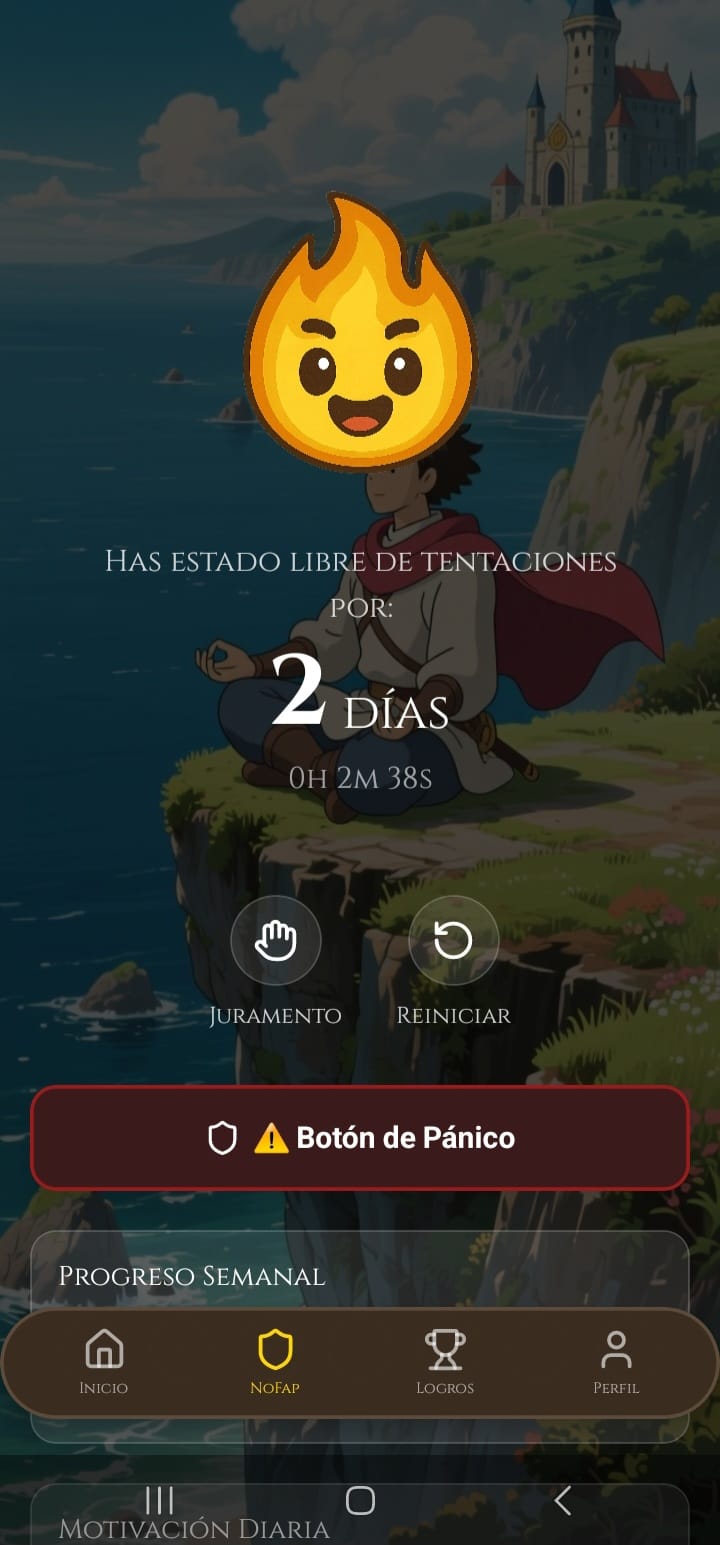Tap the Reiniciar text label
This screenshot has height=1545, width=720.
point(455,1015)
